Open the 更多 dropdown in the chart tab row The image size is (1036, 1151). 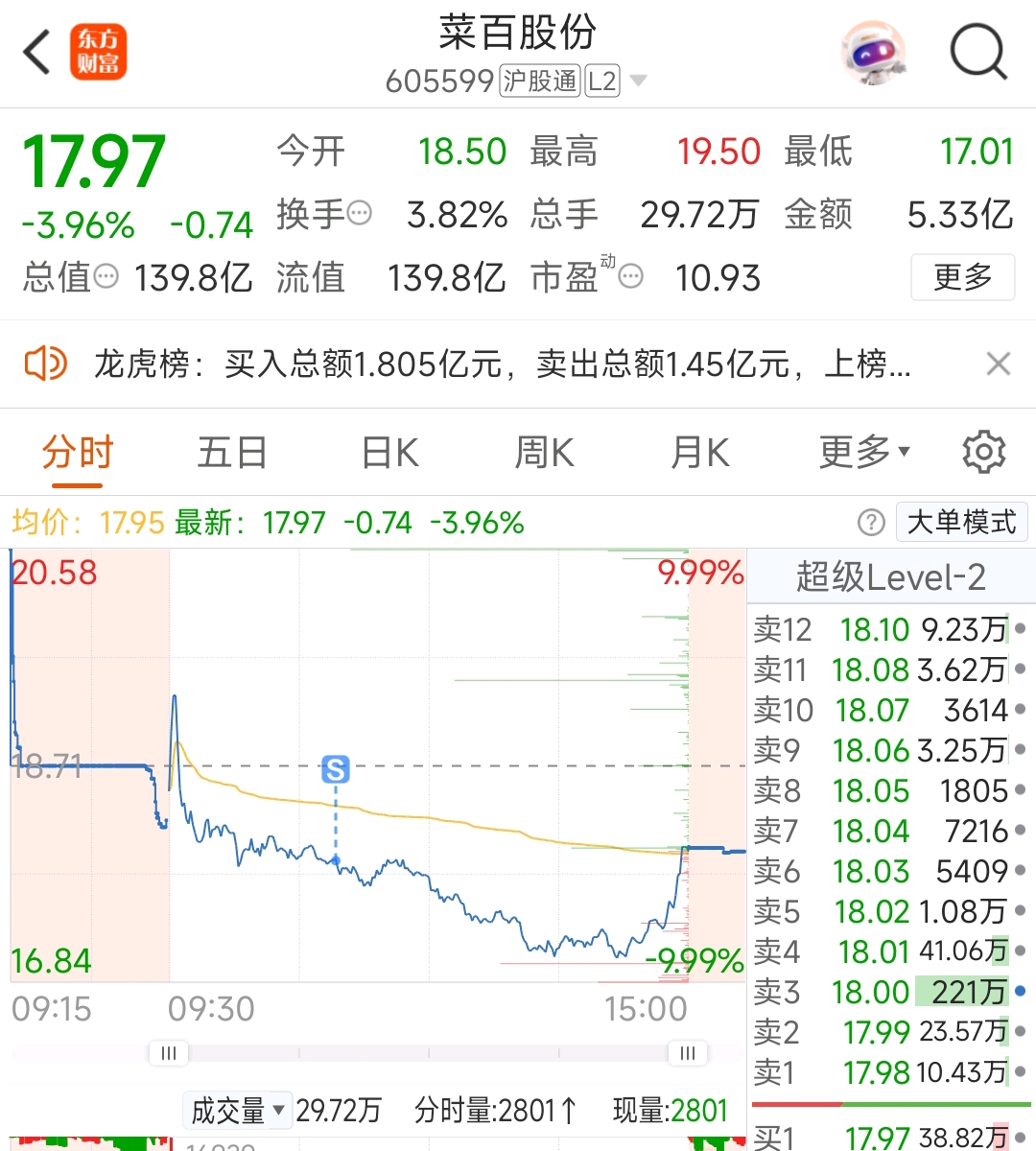click(x=861, y=451)
